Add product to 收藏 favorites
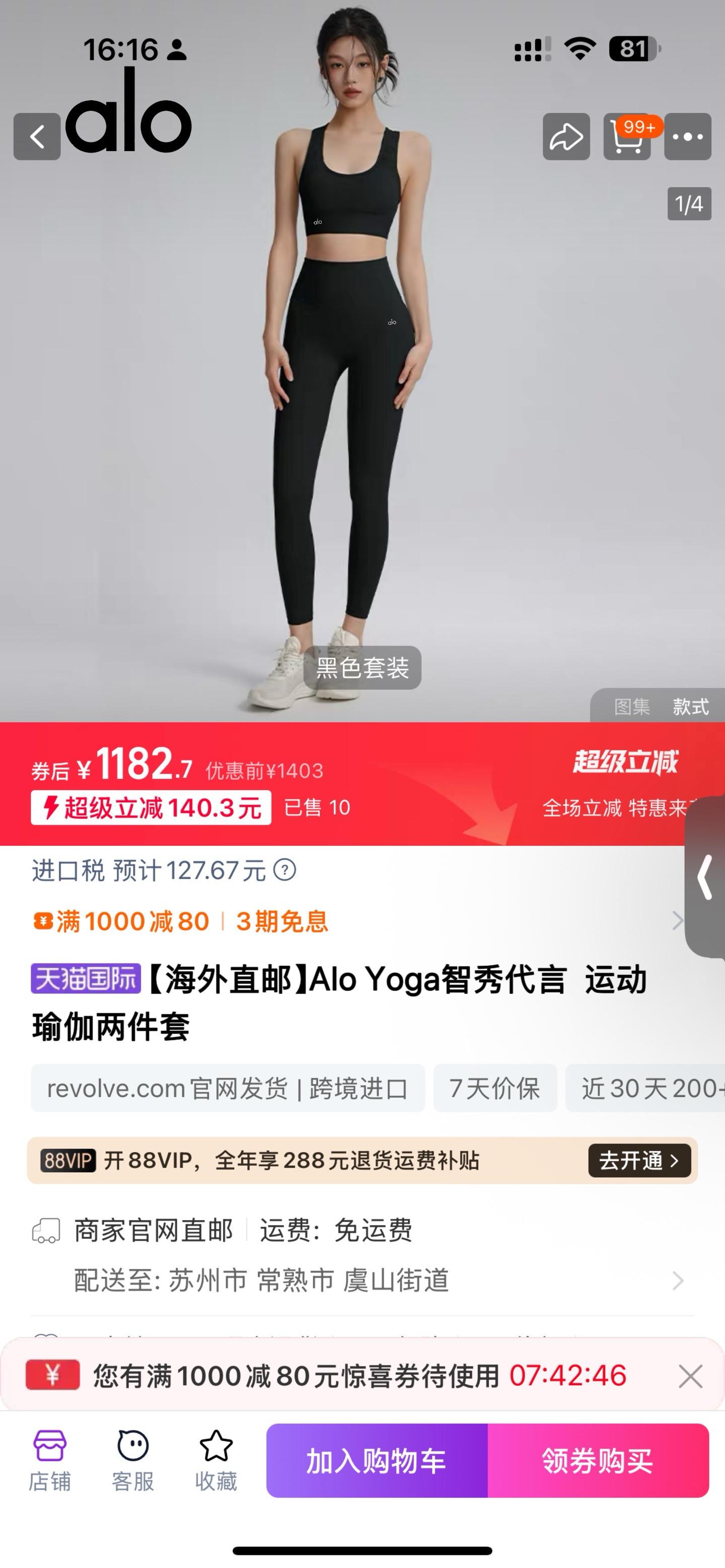This screenshot has width=725, height=1568. (216, 1460)
